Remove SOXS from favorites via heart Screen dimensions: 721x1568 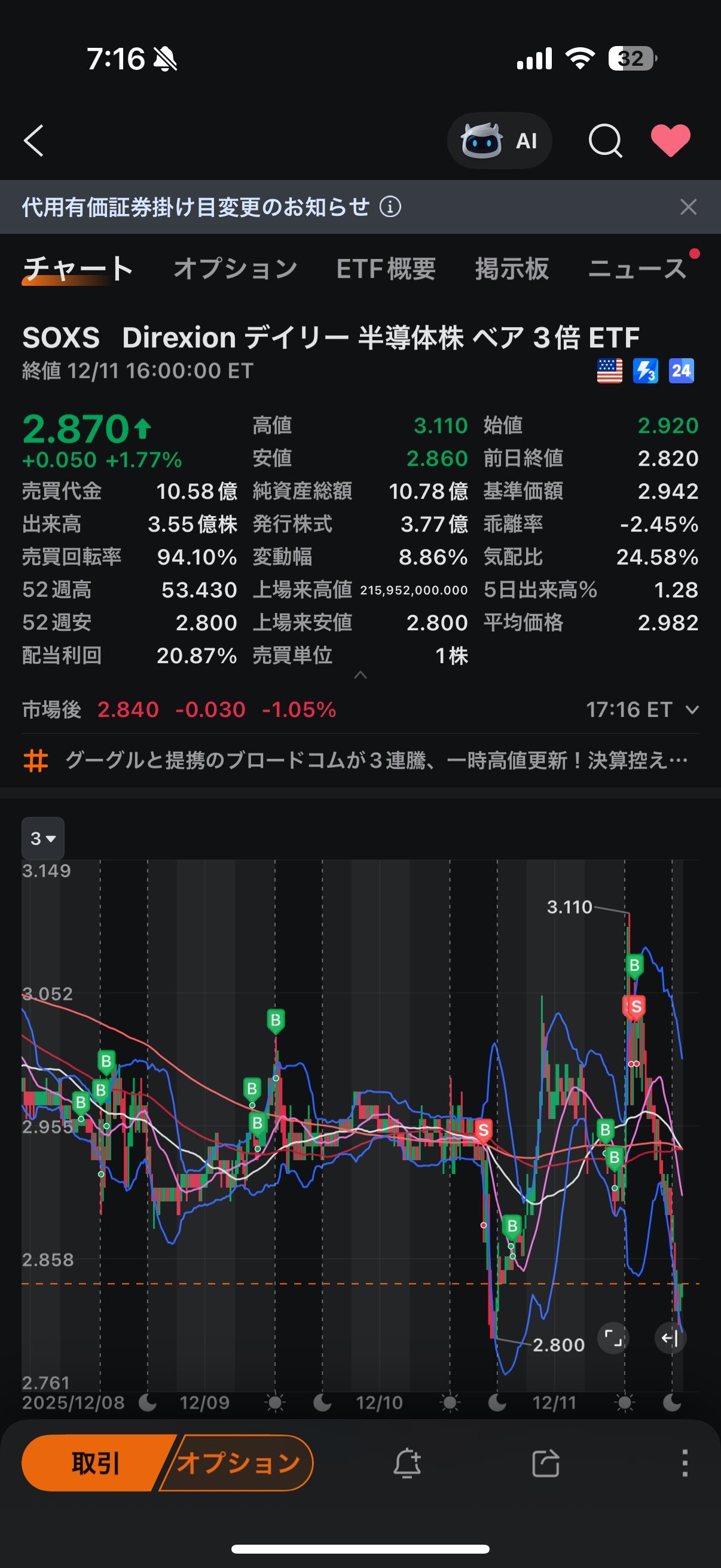pos(671,141)
